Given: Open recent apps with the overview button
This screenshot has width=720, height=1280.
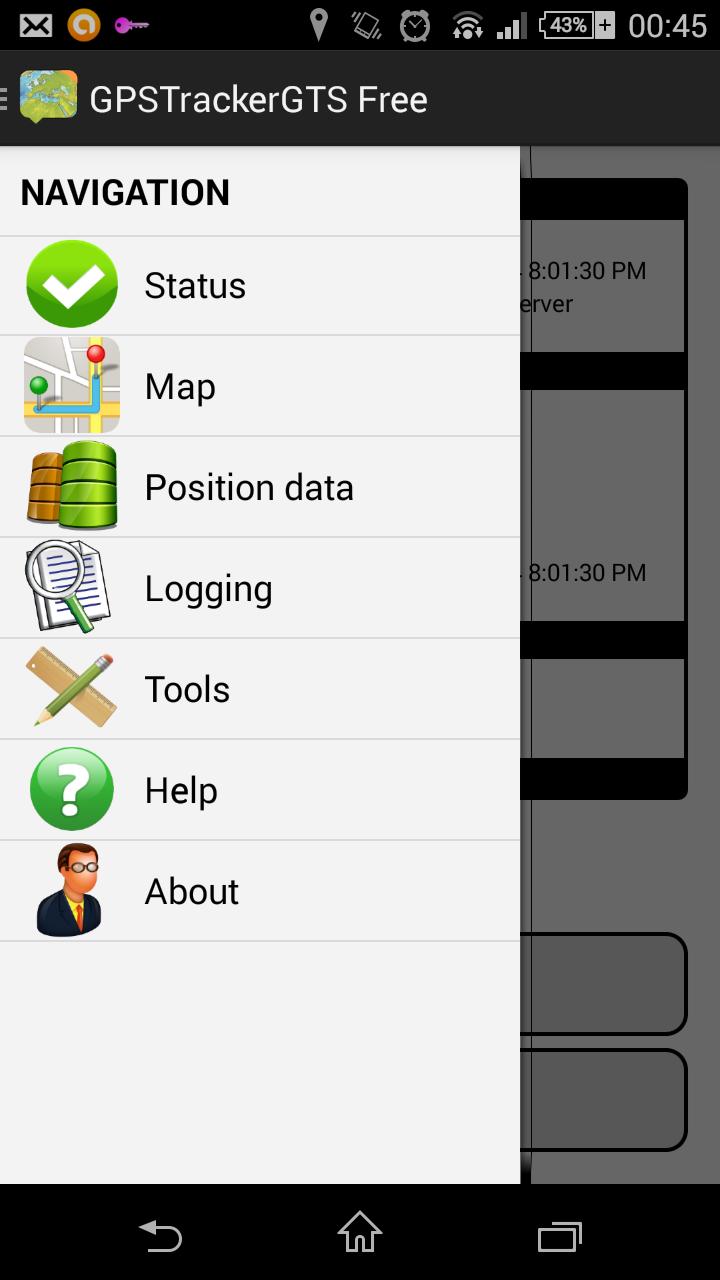Looking at the screenshot, I should coord(559,1237).
